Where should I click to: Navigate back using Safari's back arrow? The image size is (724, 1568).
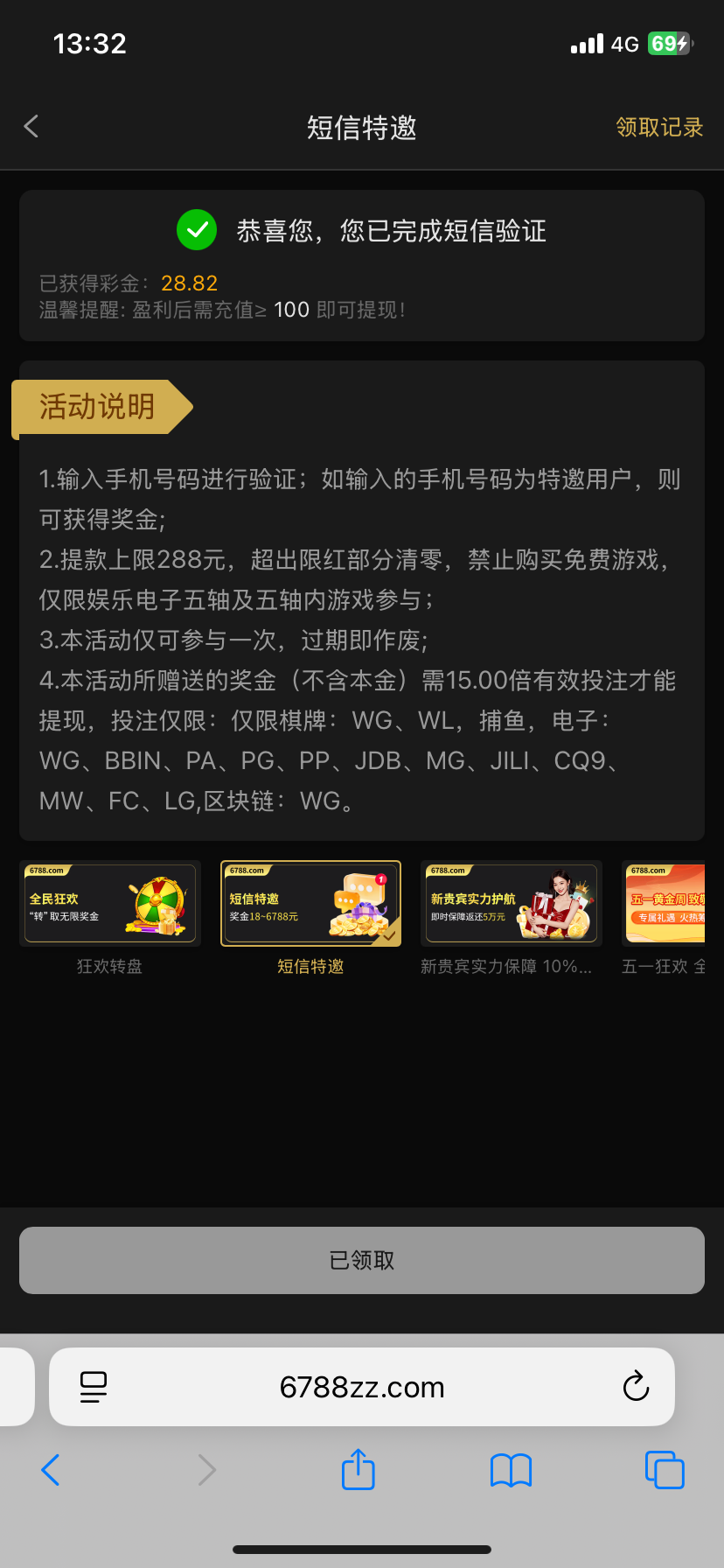pyautogui.click(x=50, y=1470)
